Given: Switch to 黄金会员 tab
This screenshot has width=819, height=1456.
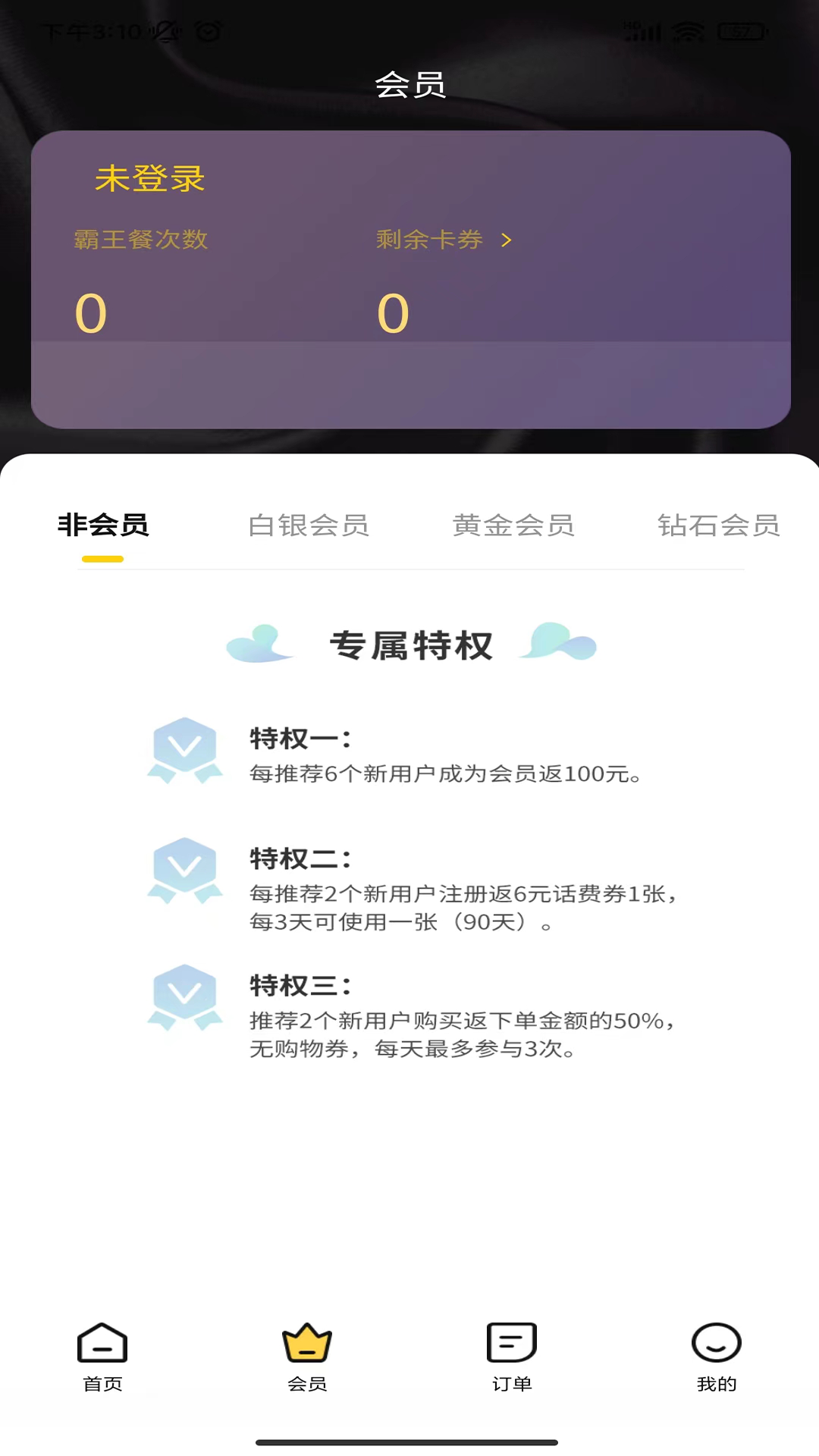Looking at the screenshot, I should point(513,525).
